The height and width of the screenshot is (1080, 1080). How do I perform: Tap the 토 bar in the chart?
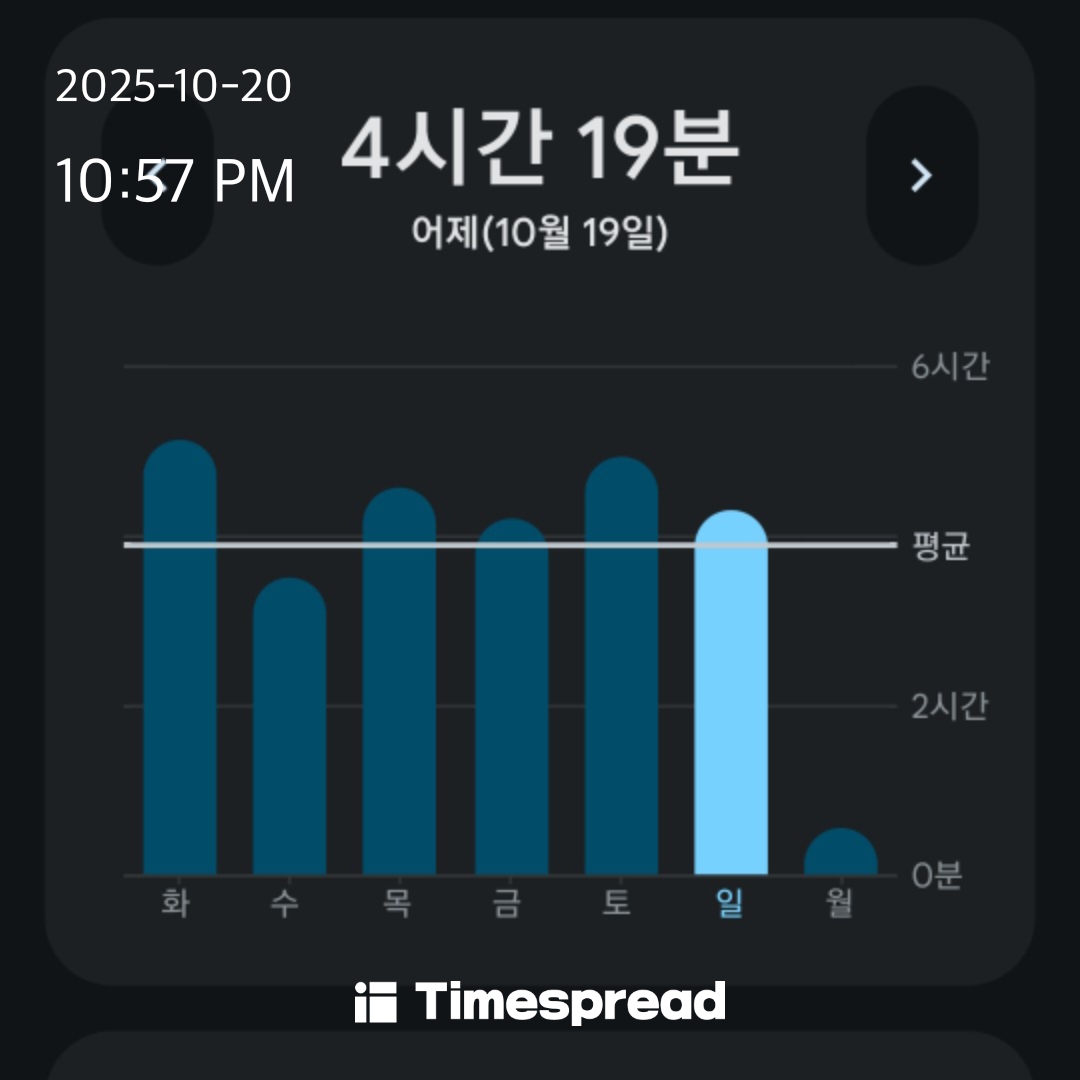621,668
